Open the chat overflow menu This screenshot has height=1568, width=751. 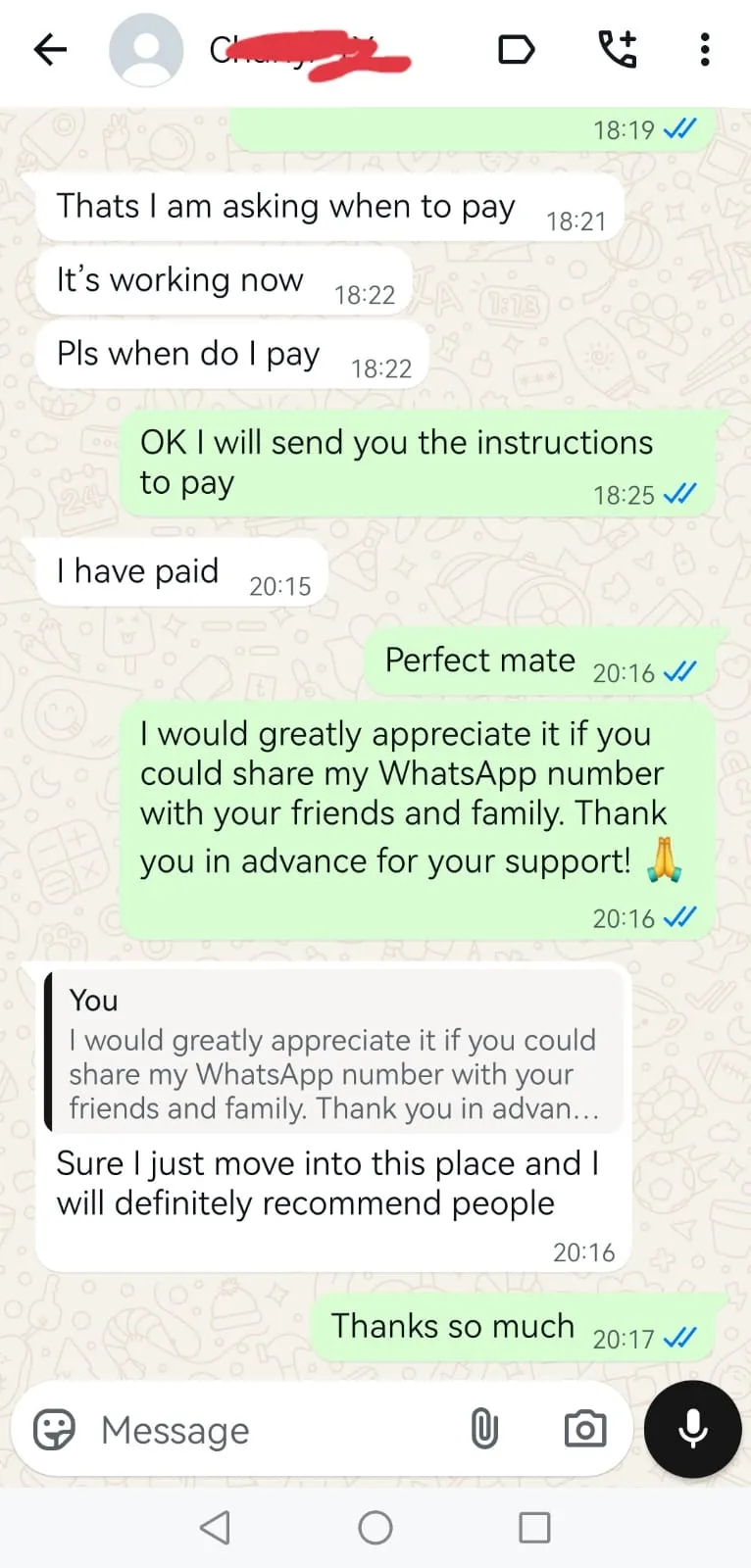click(705, 50)
